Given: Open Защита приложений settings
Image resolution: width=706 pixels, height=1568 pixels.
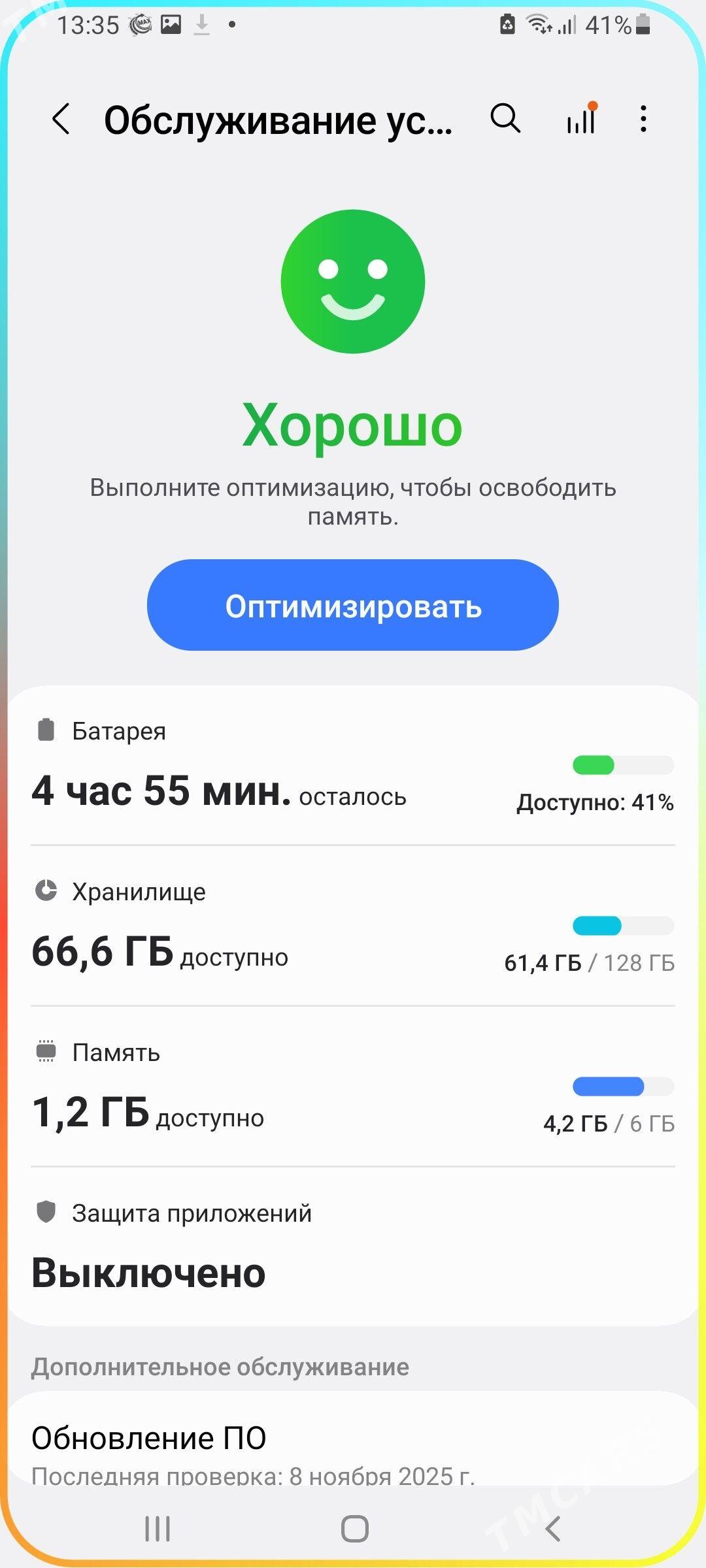Looking at the screenshot, I should pyautogui.click(x=353, y=1247).
